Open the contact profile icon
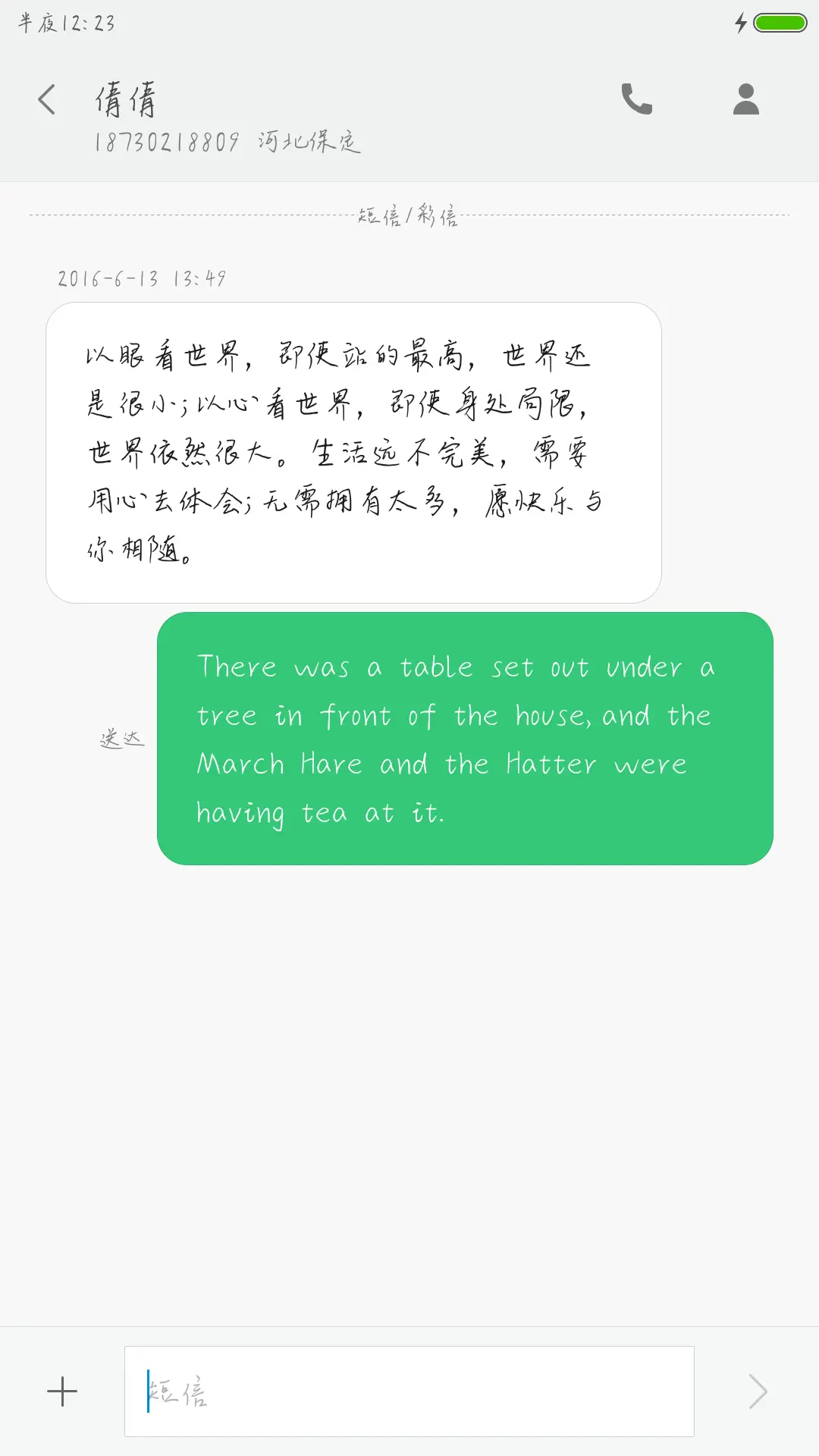819x1456 pixels. point(745,99)
